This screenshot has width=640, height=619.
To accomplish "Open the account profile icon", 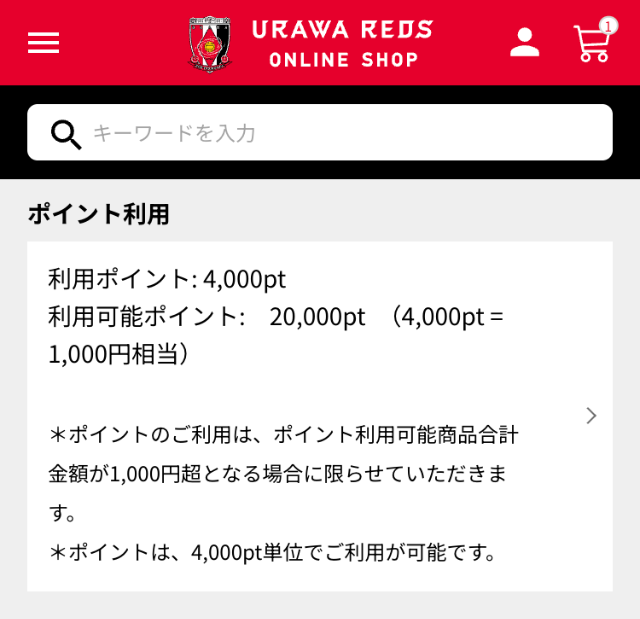I will (x=524, y=42).
